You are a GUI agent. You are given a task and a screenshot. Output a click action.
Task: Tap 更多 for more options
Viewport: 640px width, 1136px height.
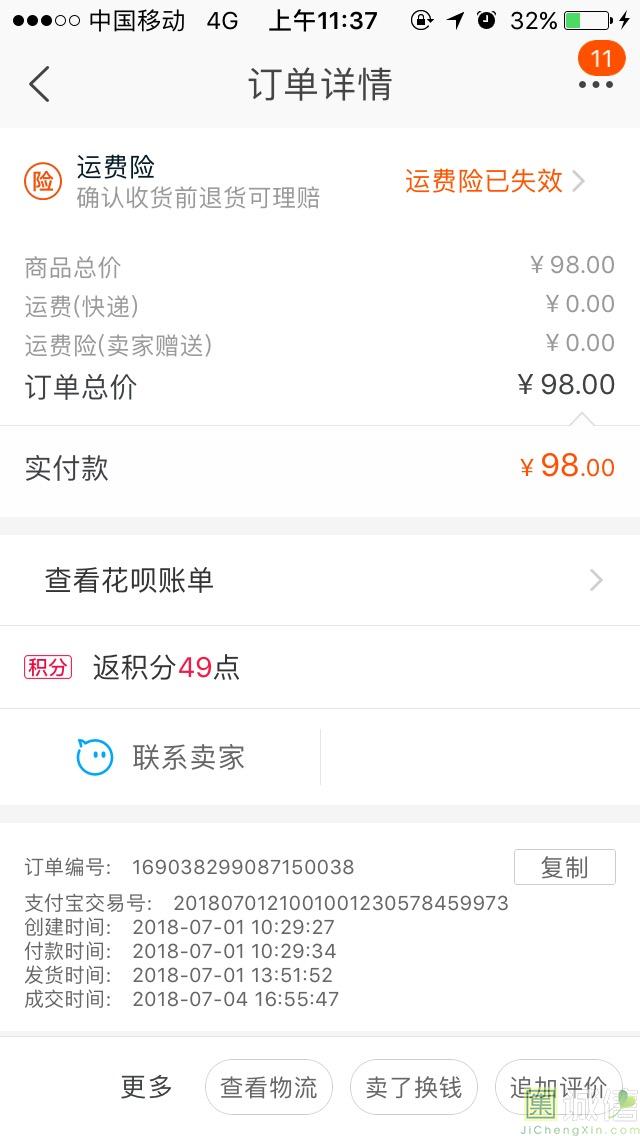[x=146, y=1087]
